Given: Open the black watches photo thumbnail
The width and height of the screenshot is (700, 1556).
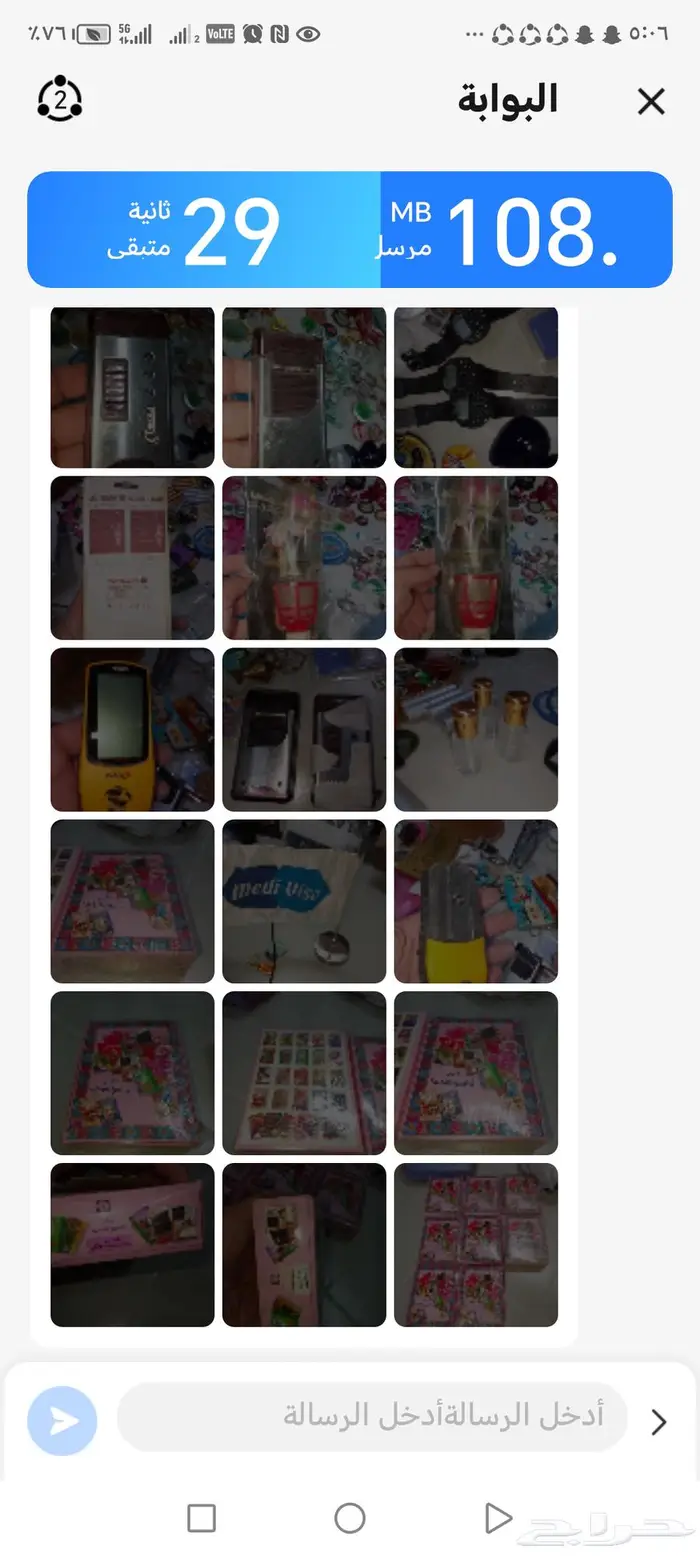Looking at the screenshot, I should coord(476,387).
